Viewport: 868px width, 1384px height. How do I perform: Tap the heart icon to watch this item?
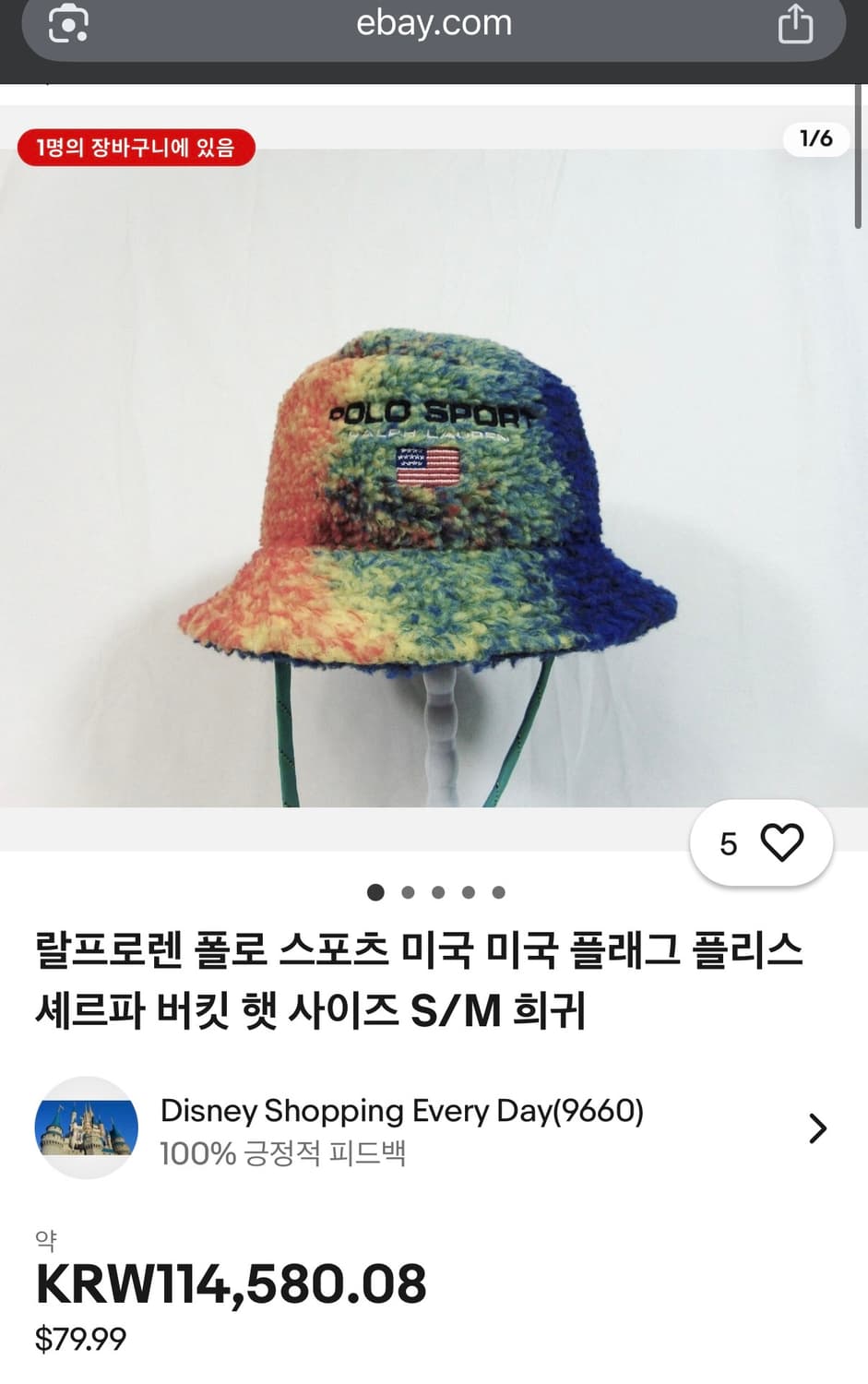[x=783, y=841]
